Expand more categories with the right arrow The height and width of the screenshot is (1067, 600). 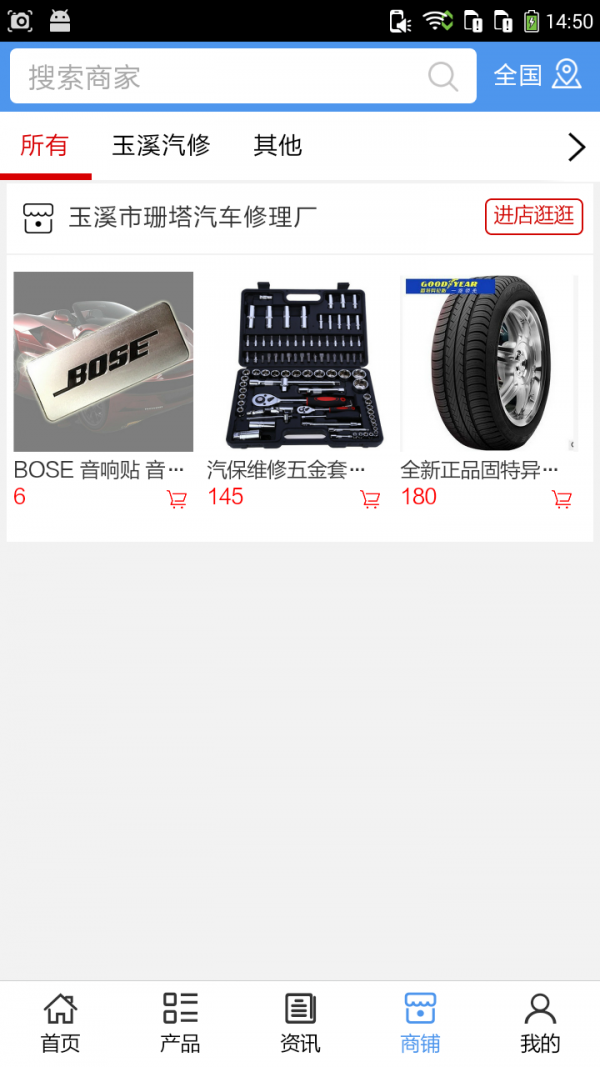576,148
